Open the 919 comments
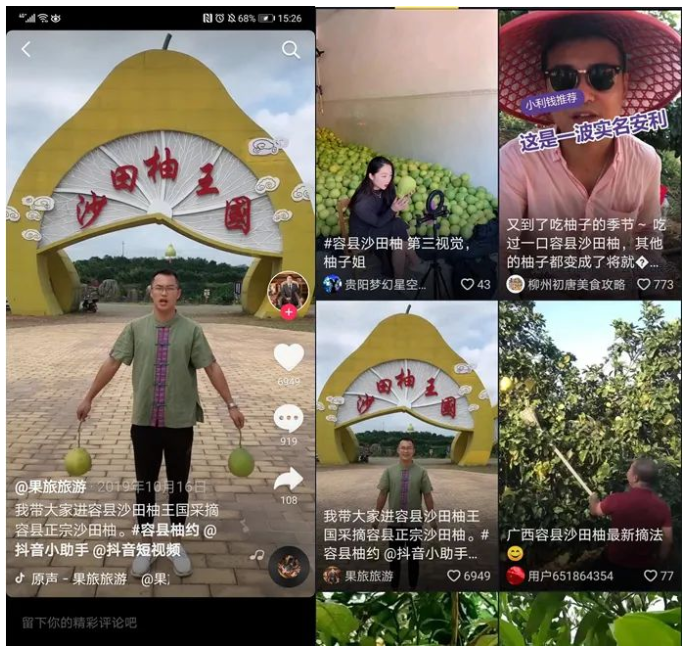Image resolution: width=686 pixels, height=653 pixels. click(x=288, y=418)
